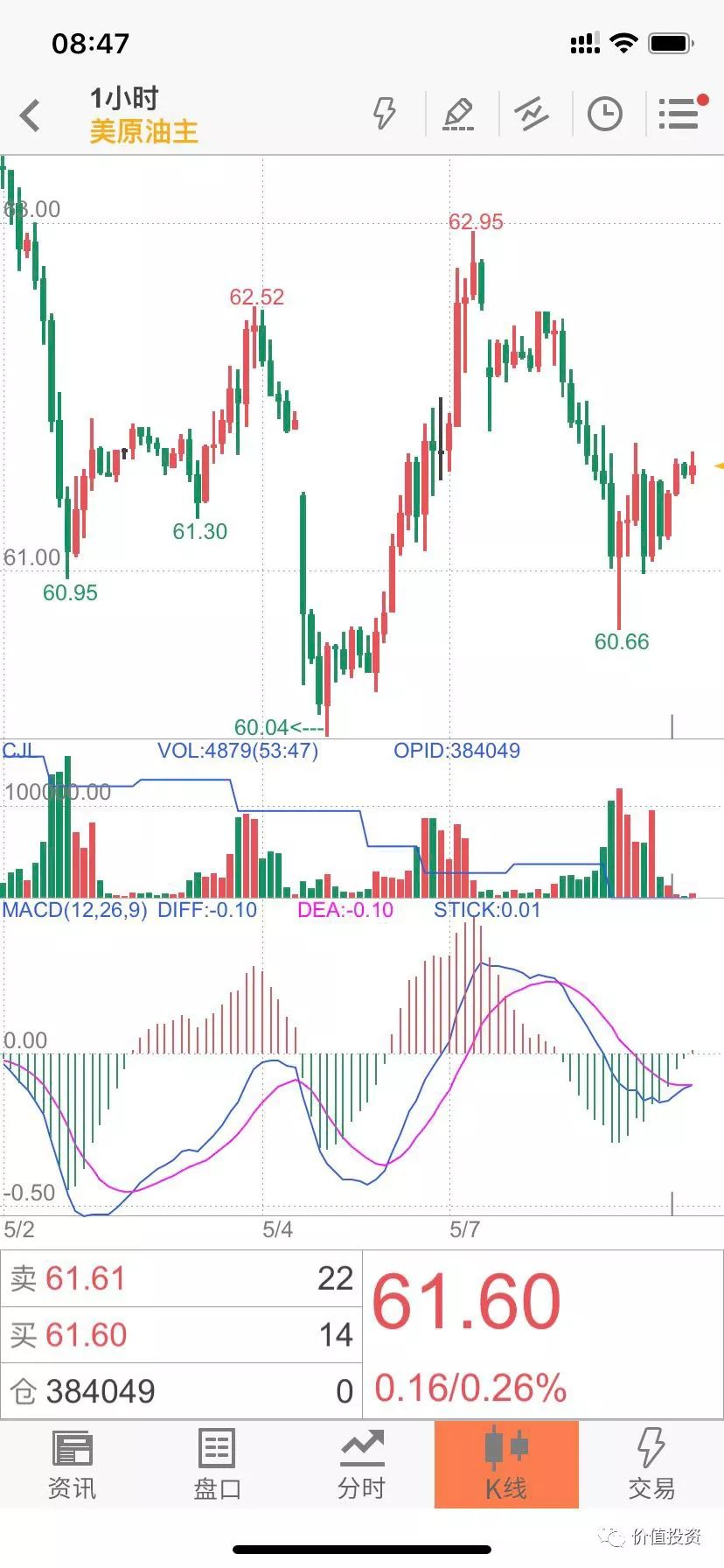Open the clock time-period selector
This screenshot has height=1568, width=724.
[604, 114]
